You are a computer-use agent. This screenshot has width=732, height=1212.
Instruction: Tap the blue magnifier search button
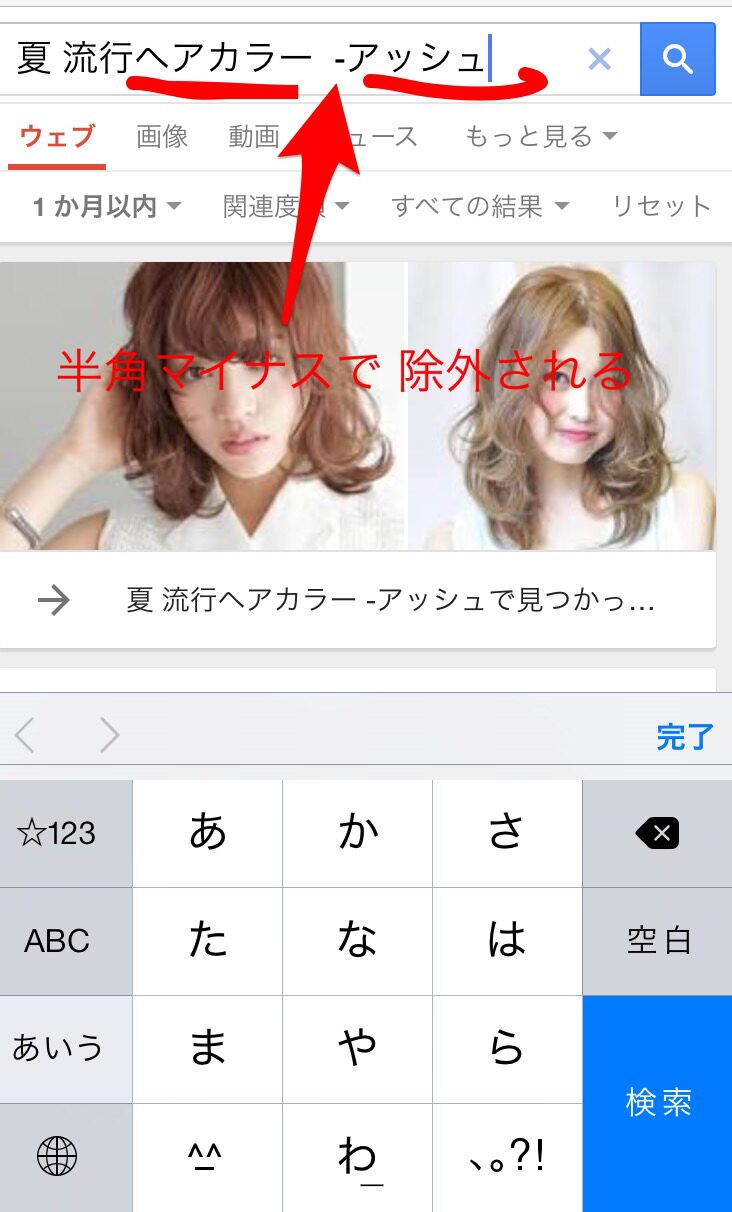[677, 59]
